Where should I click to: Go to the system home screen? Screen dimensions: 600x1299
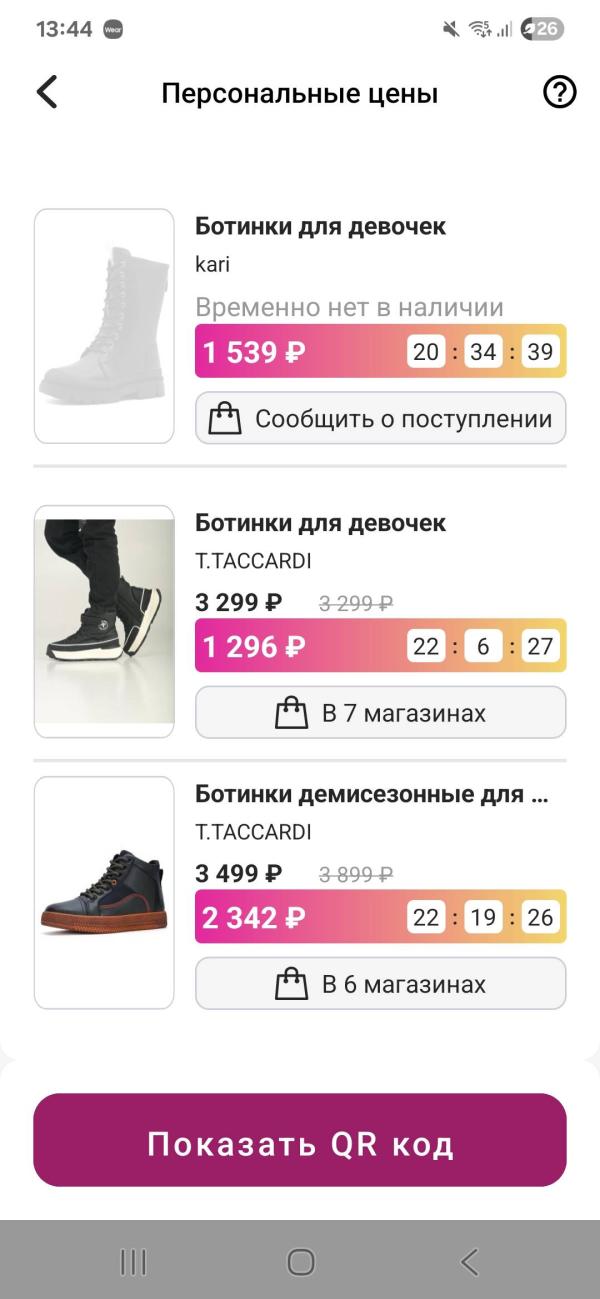coord(300,1262)
